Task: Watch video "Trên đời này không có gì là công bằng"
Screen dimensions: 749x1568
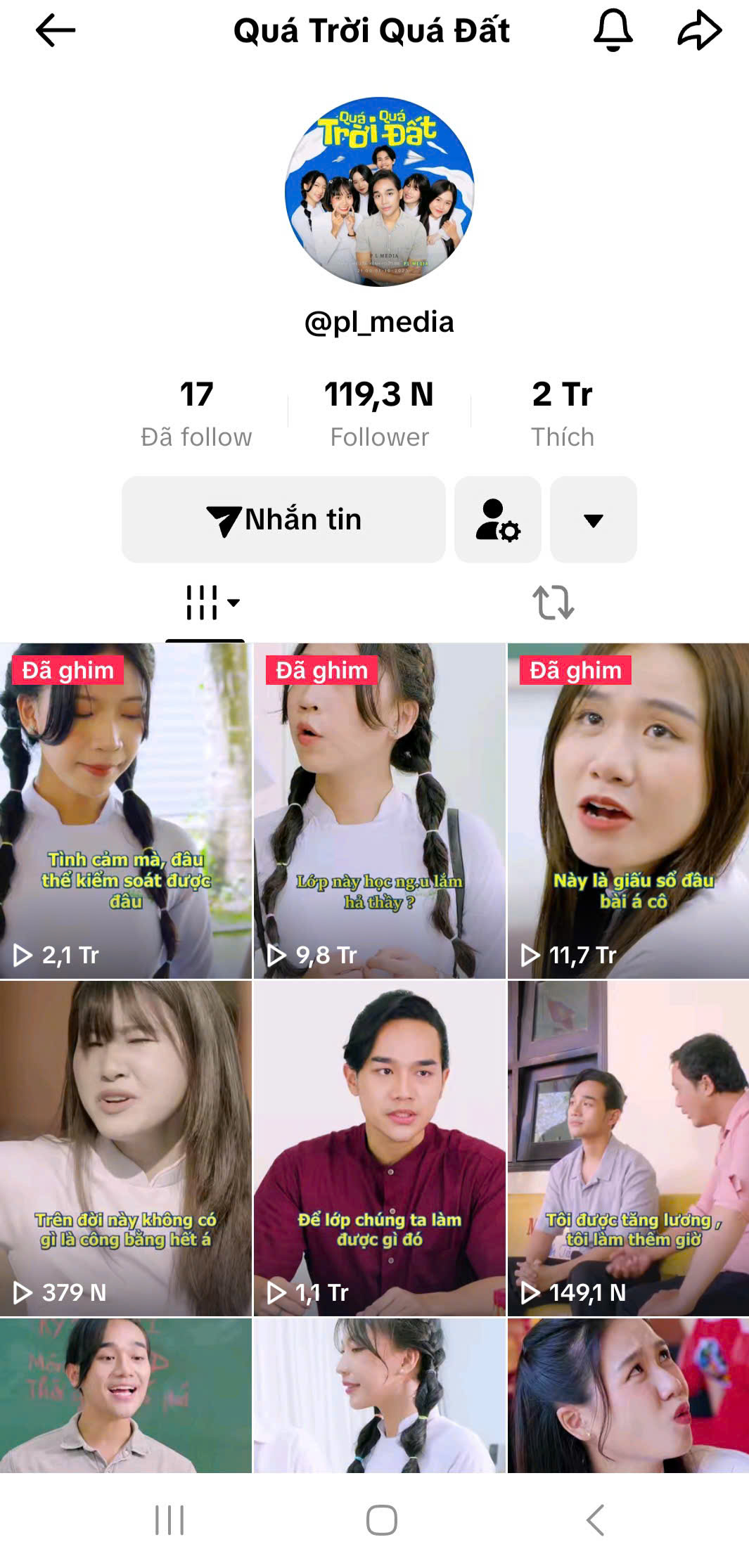Action: click(x=126, y=1148)
